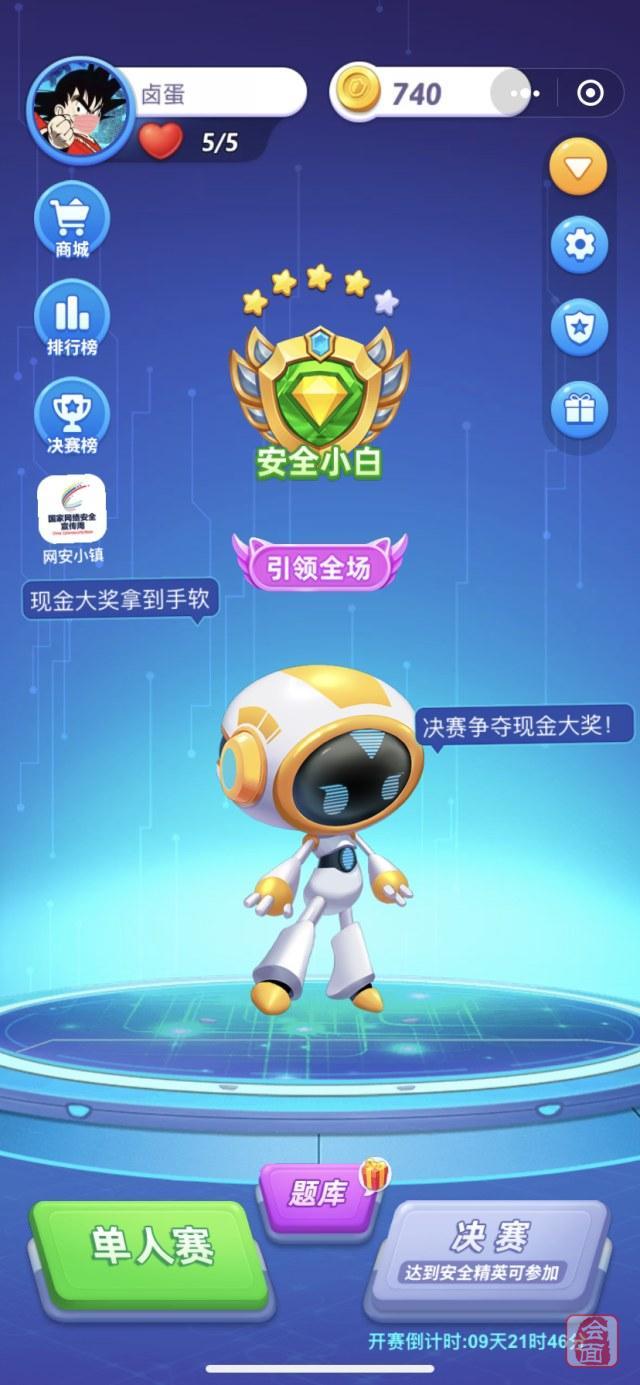Tap the 引领全场 title badge

[x=319, y=567]
